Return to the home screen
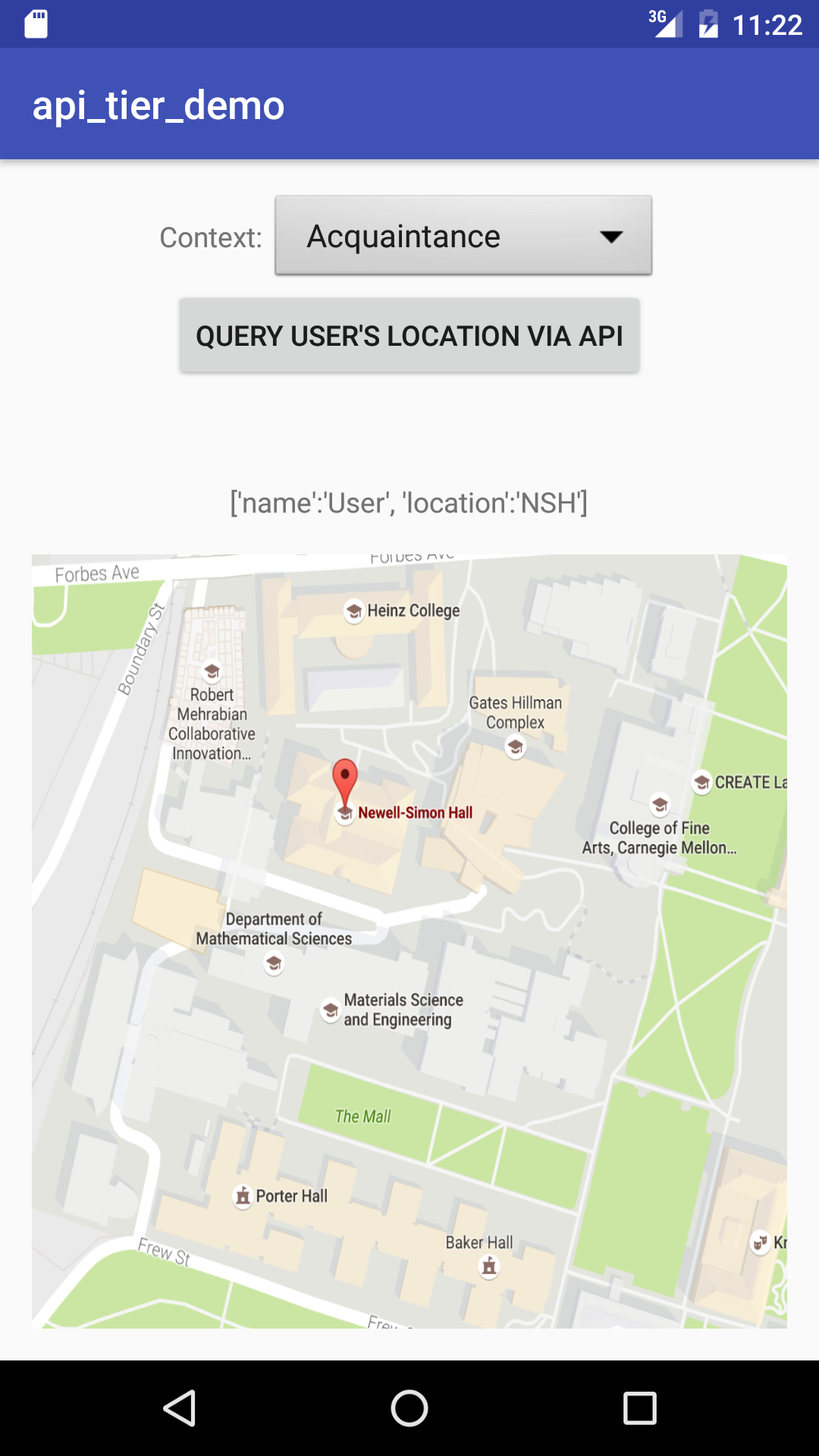The height and width of the screenshot is (1456, 819). click(x=409, y=1408)
